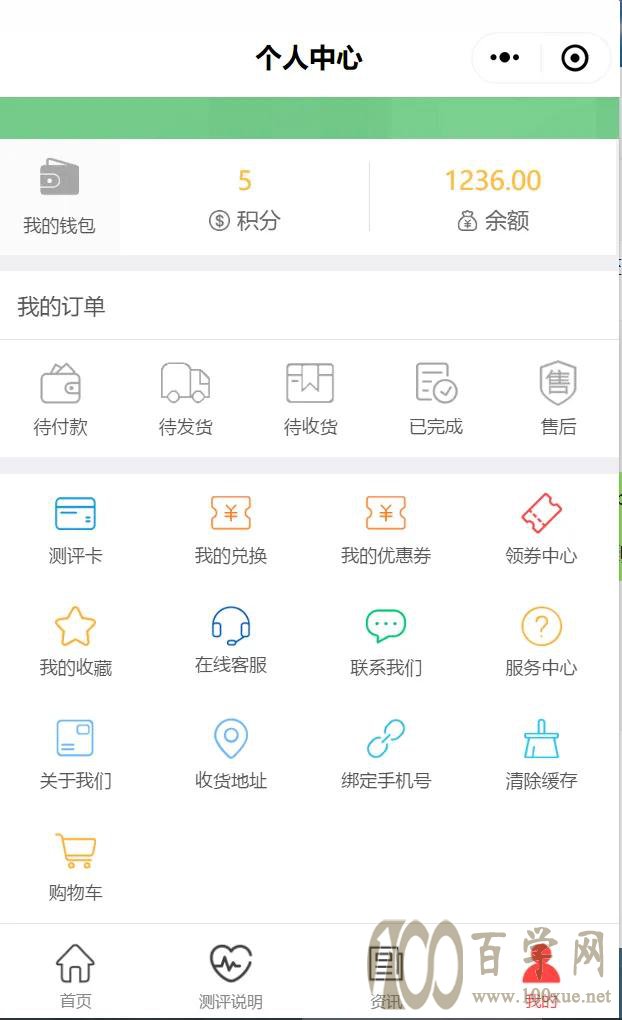
Task: Switch to the 测评说明 tab
Action: click(x=231, y=976)
